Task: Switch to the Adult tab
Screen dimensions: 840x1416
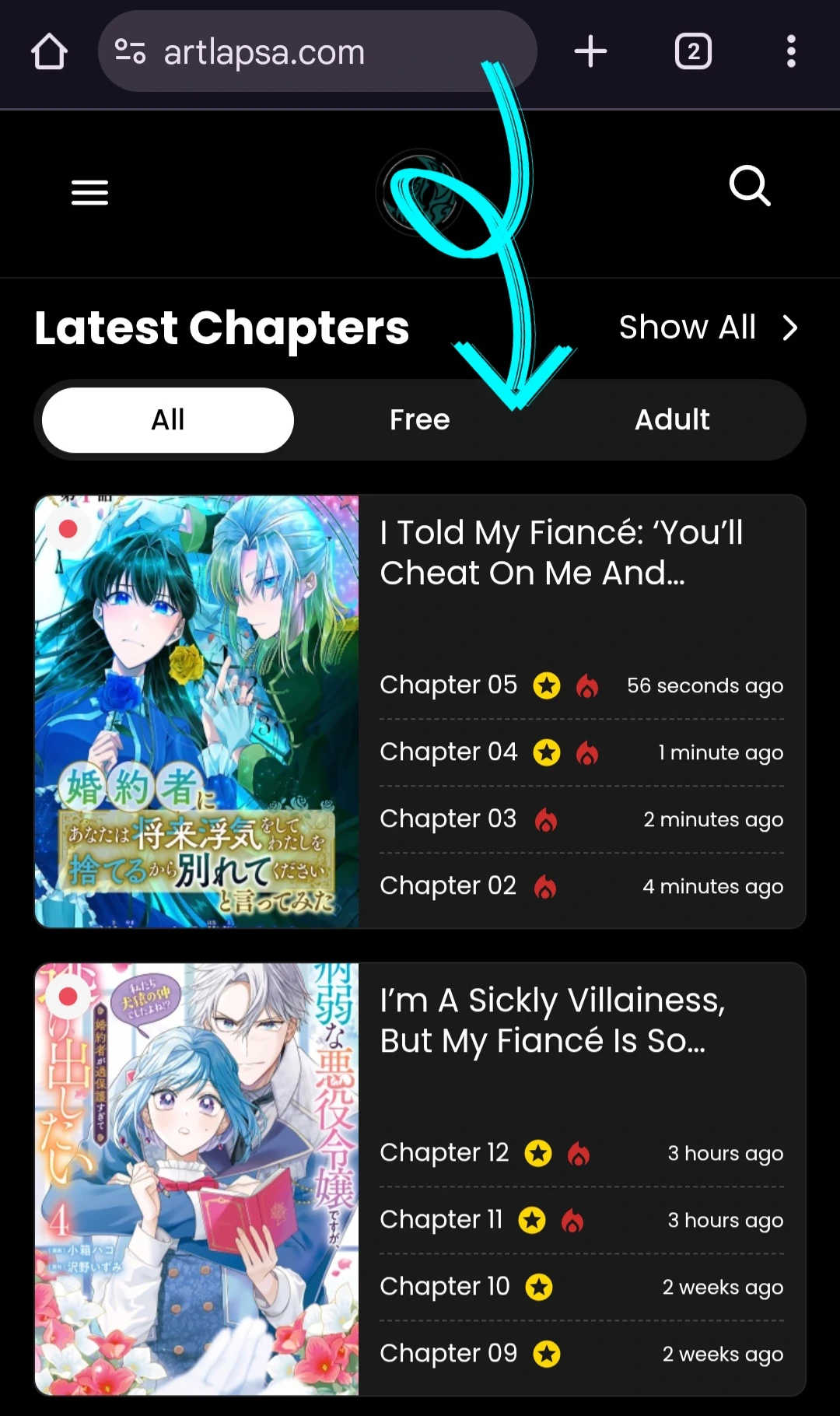Action: click(672, 420)
